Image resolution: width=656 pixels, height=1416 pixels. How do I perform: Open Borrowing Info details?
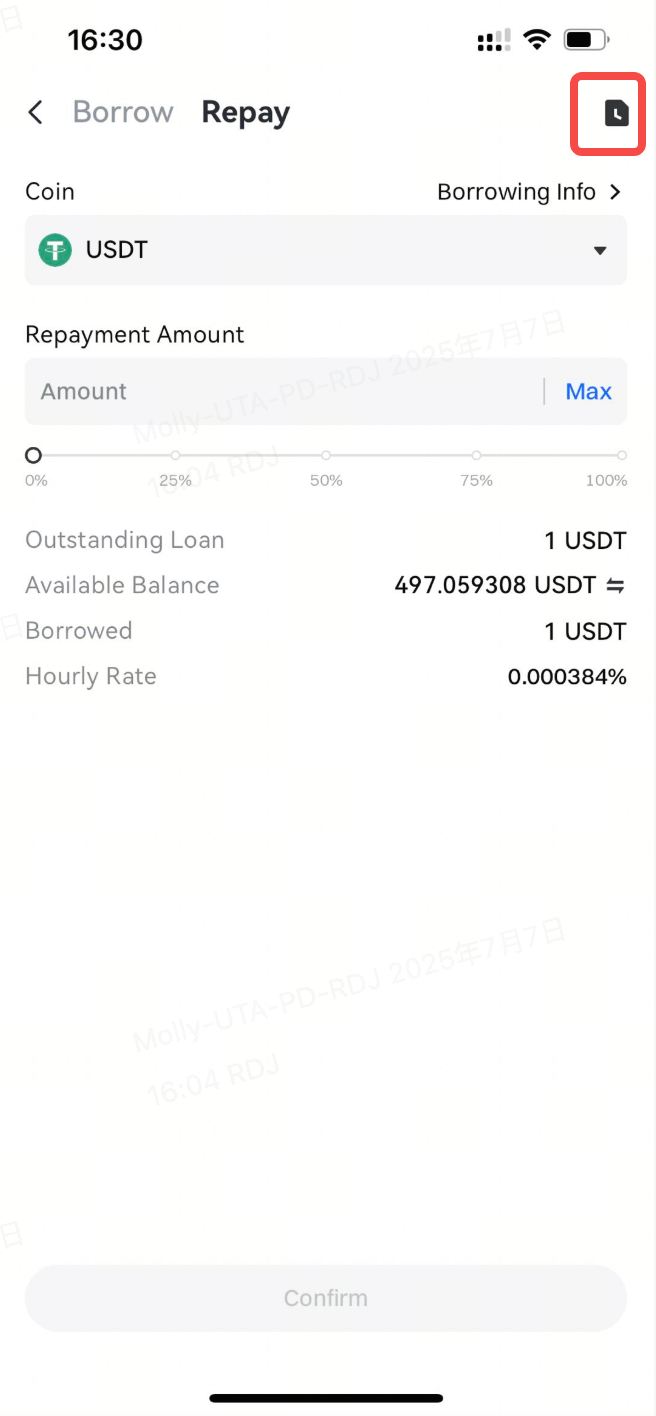pyautogui.click(x=529, y=192)
